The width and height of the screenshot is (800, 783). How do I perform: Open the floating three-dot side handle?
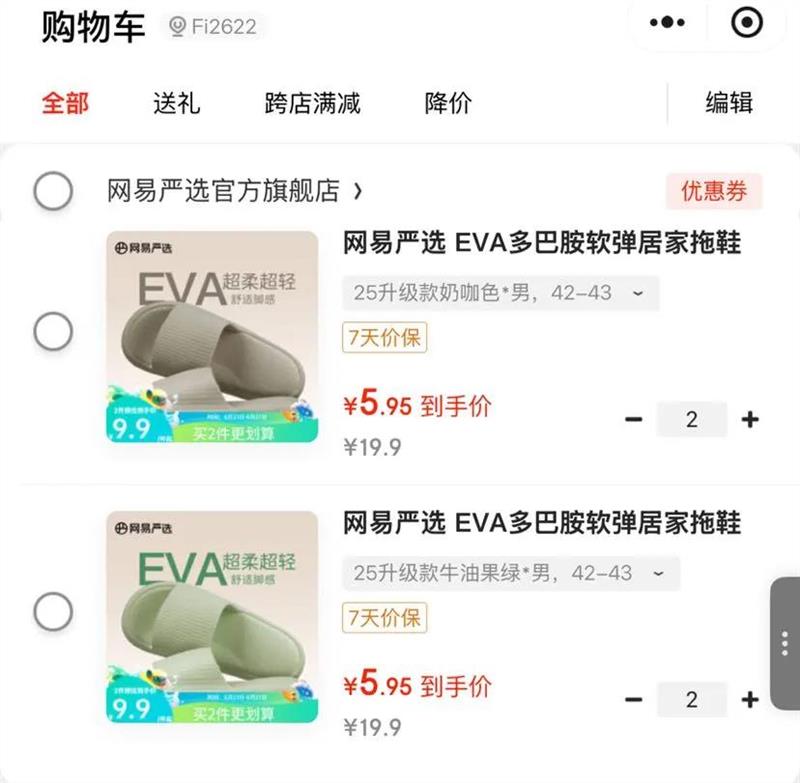pyautogui.click(x=785, y=643)
